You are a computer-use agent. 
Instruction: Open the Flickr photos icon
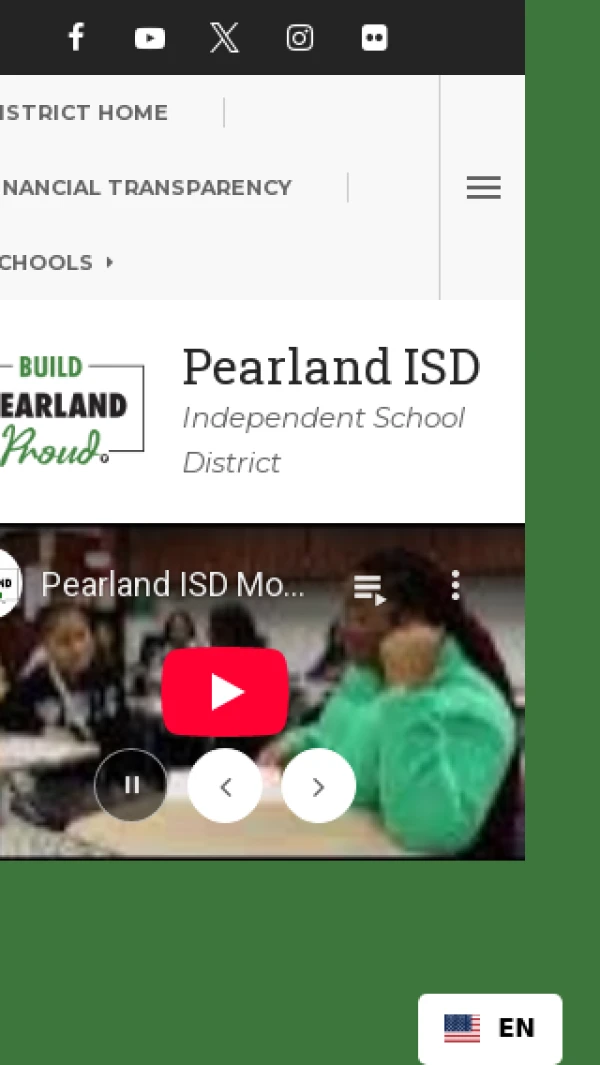tap(374, 38)
